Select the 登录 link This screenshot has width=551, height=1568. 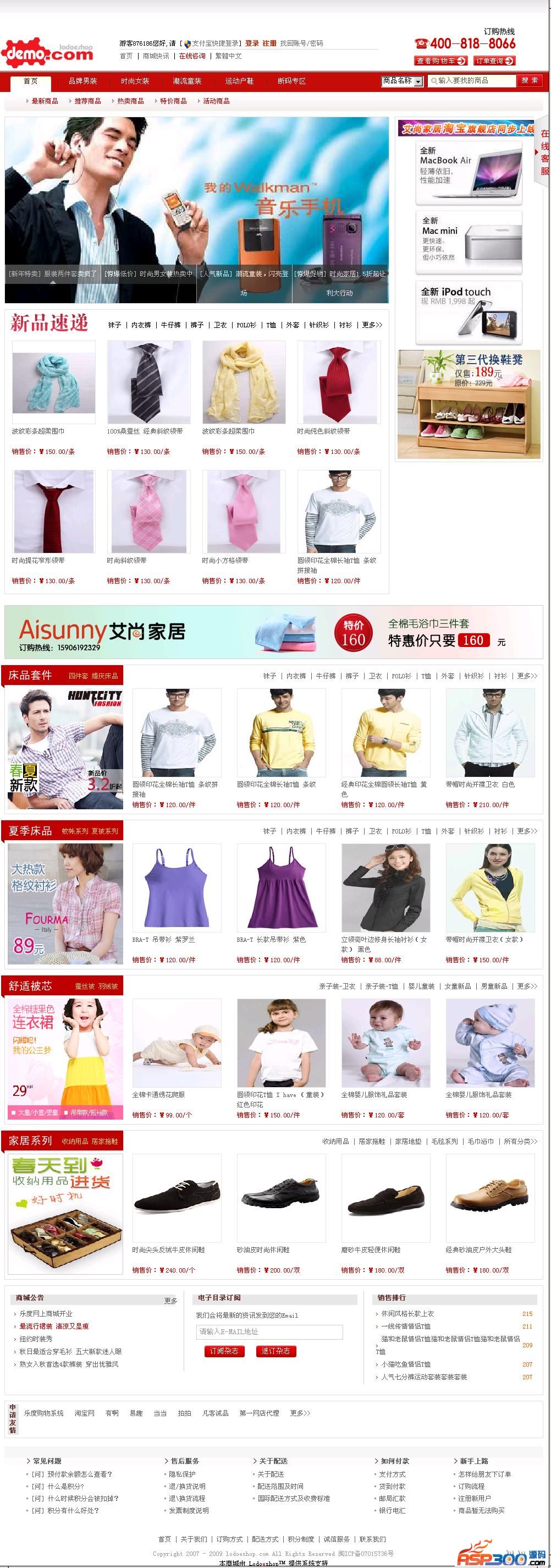[x=252, y=43]
